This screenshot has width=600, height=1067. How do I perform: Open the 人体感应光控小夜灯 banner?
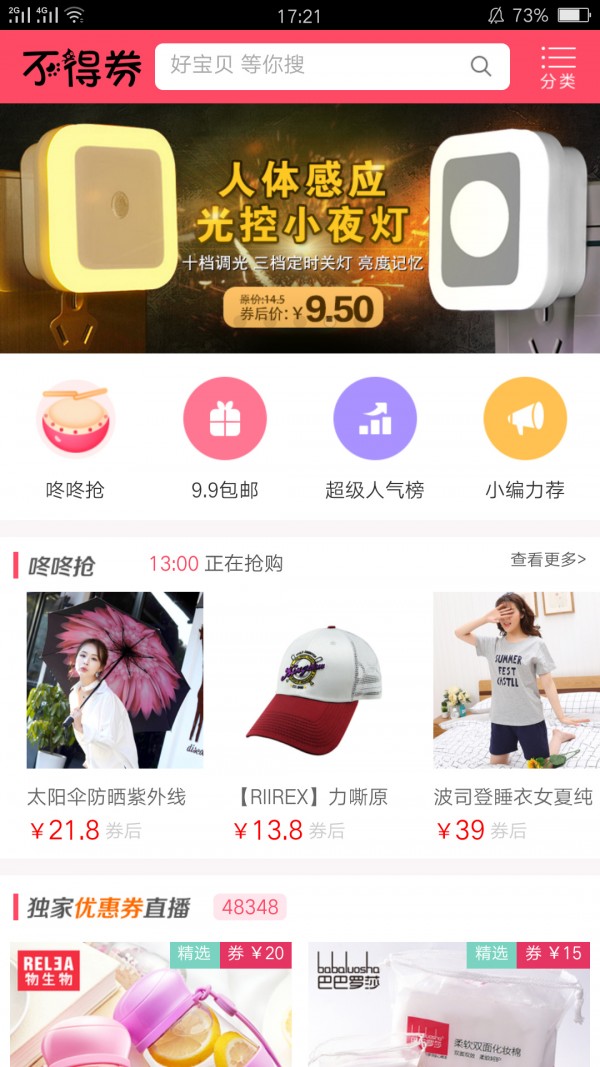300,228
